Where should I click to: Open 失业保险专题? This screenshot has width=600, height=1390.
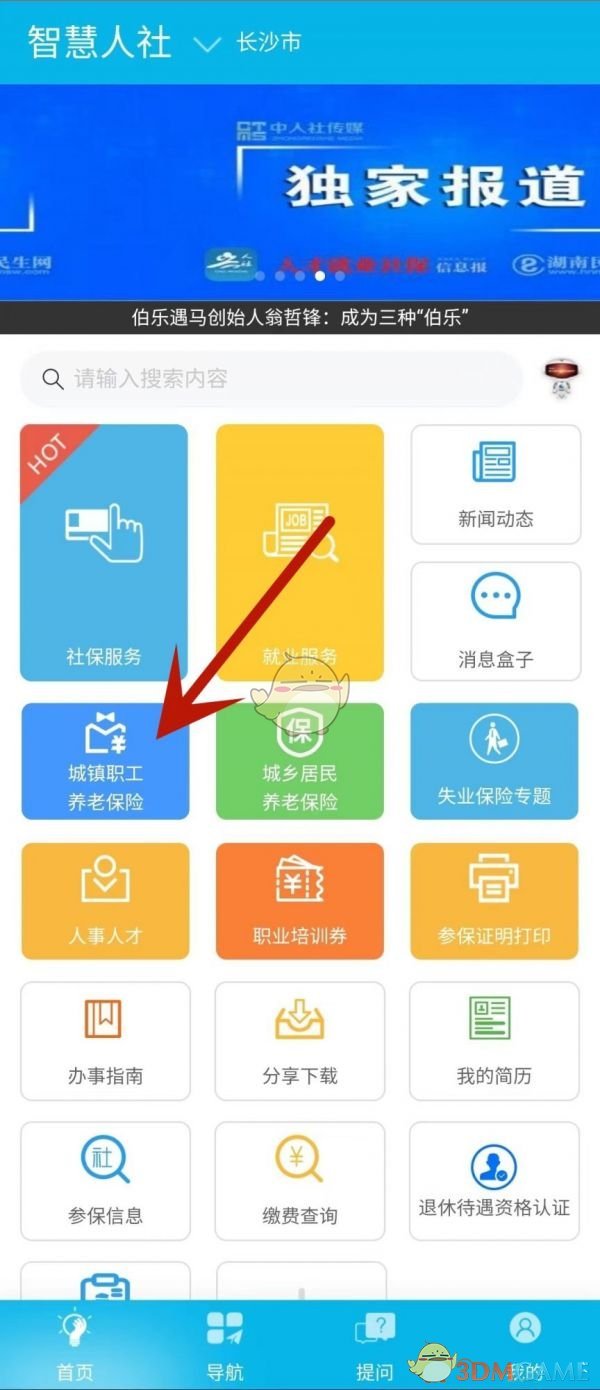click(494, 761)
